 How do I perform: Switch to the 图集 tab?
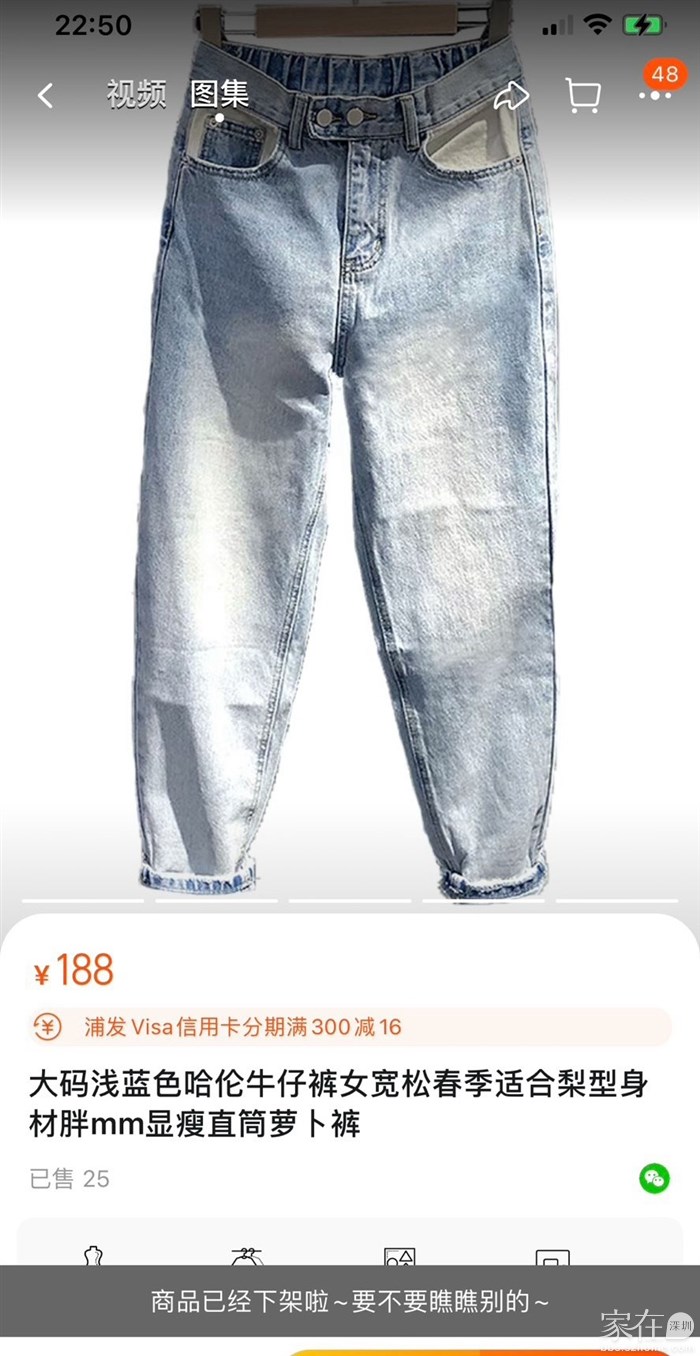[220, 94]
